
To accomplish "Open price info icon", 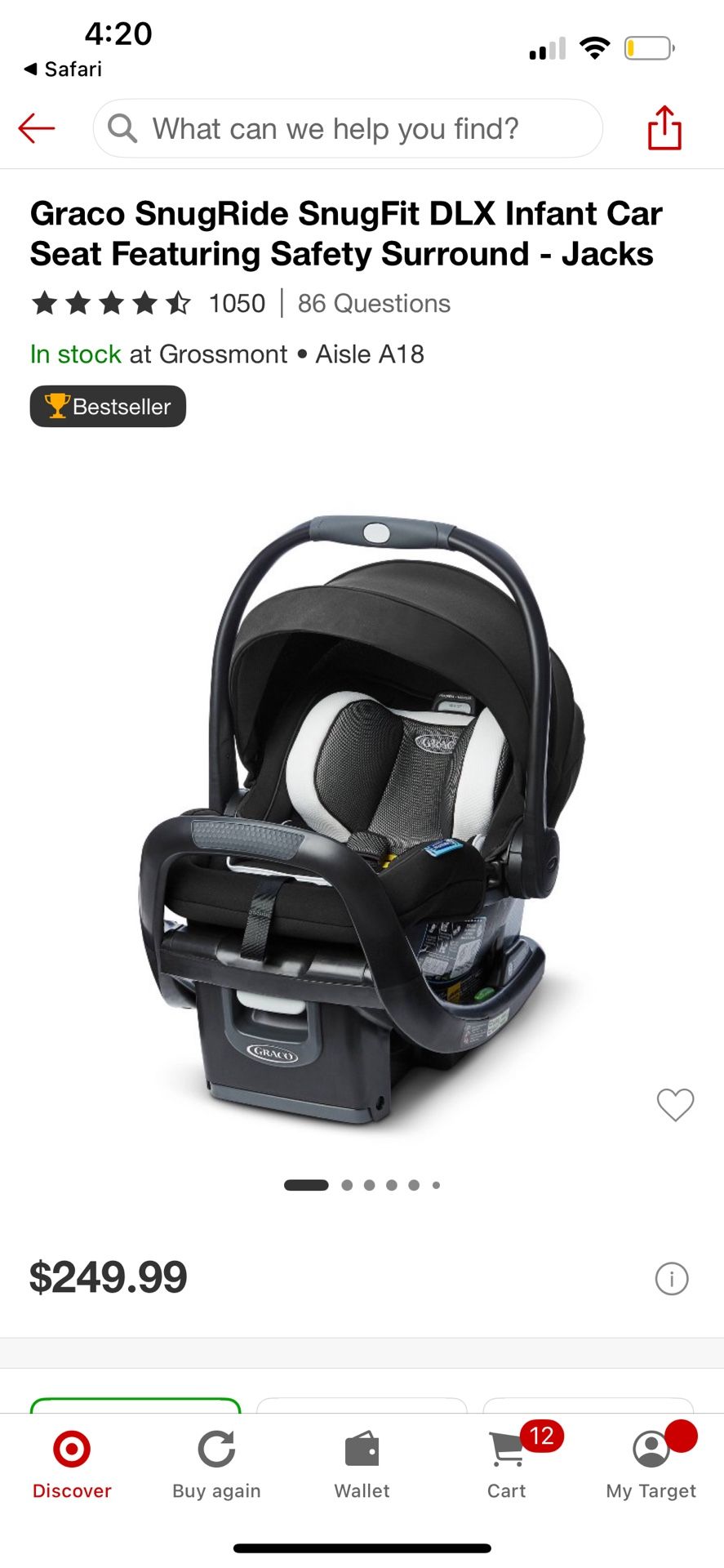I will point(672,1278).
